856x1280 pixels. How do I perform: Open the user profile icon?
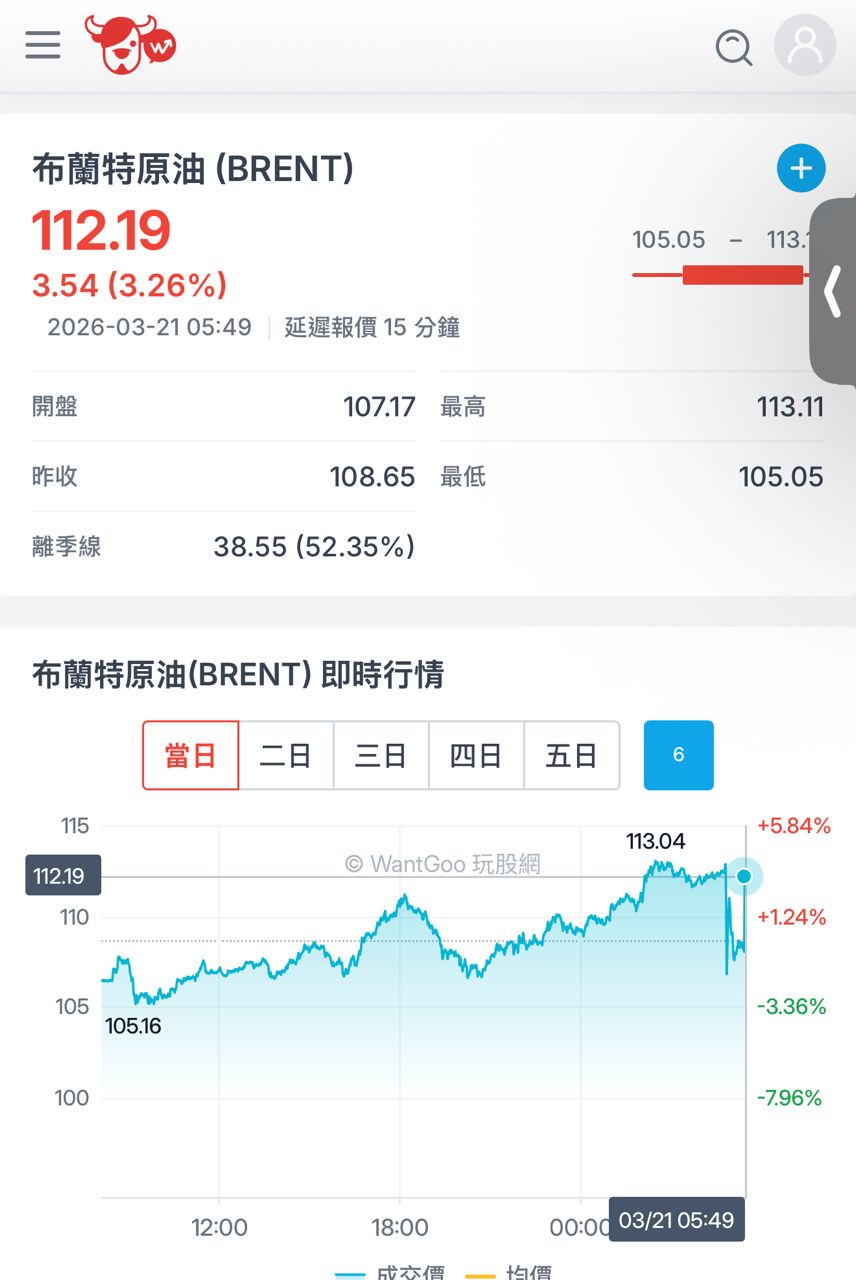pos(805,45)
